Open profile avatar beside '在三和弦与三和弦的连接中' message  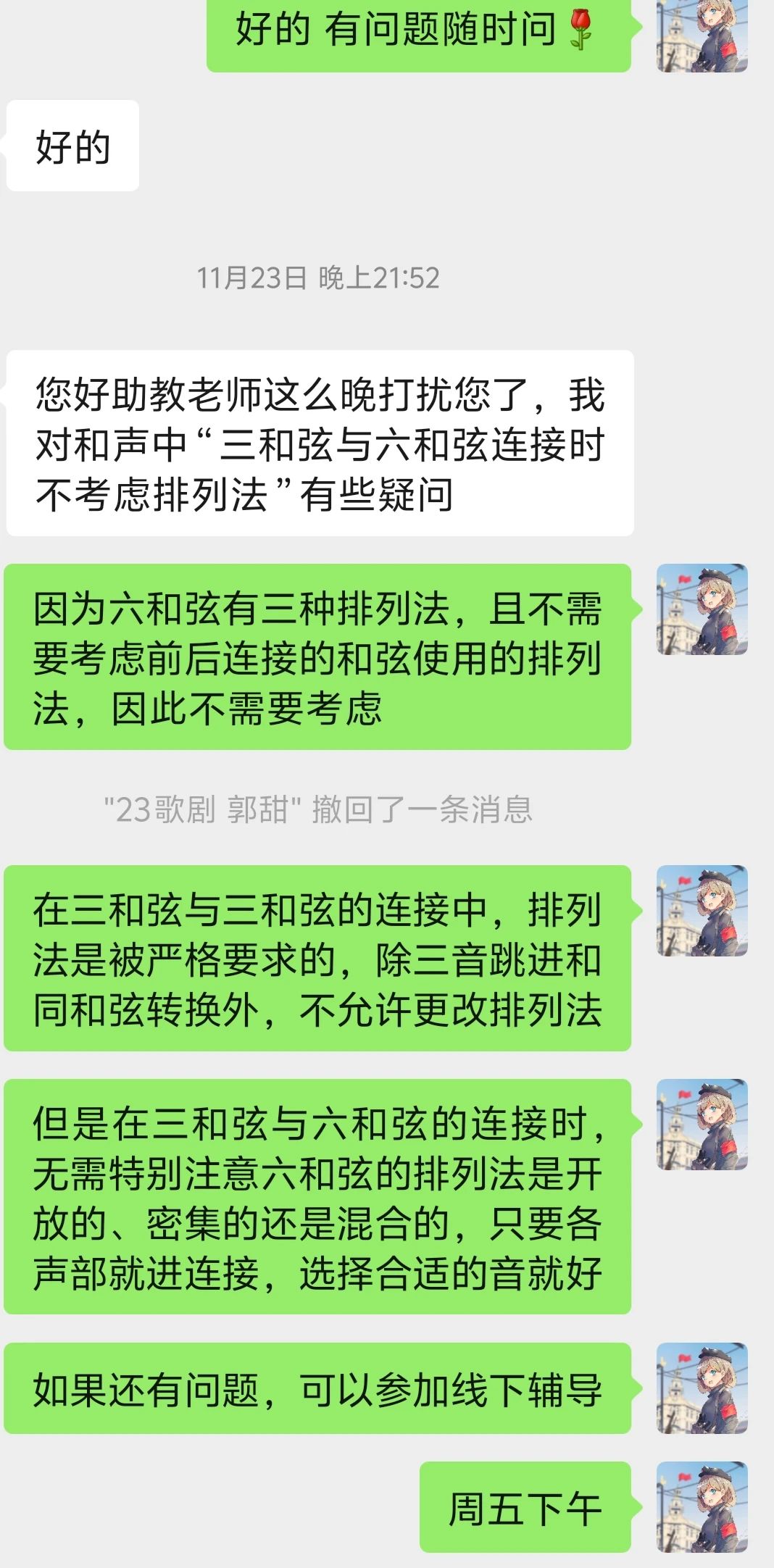[702, 911]
